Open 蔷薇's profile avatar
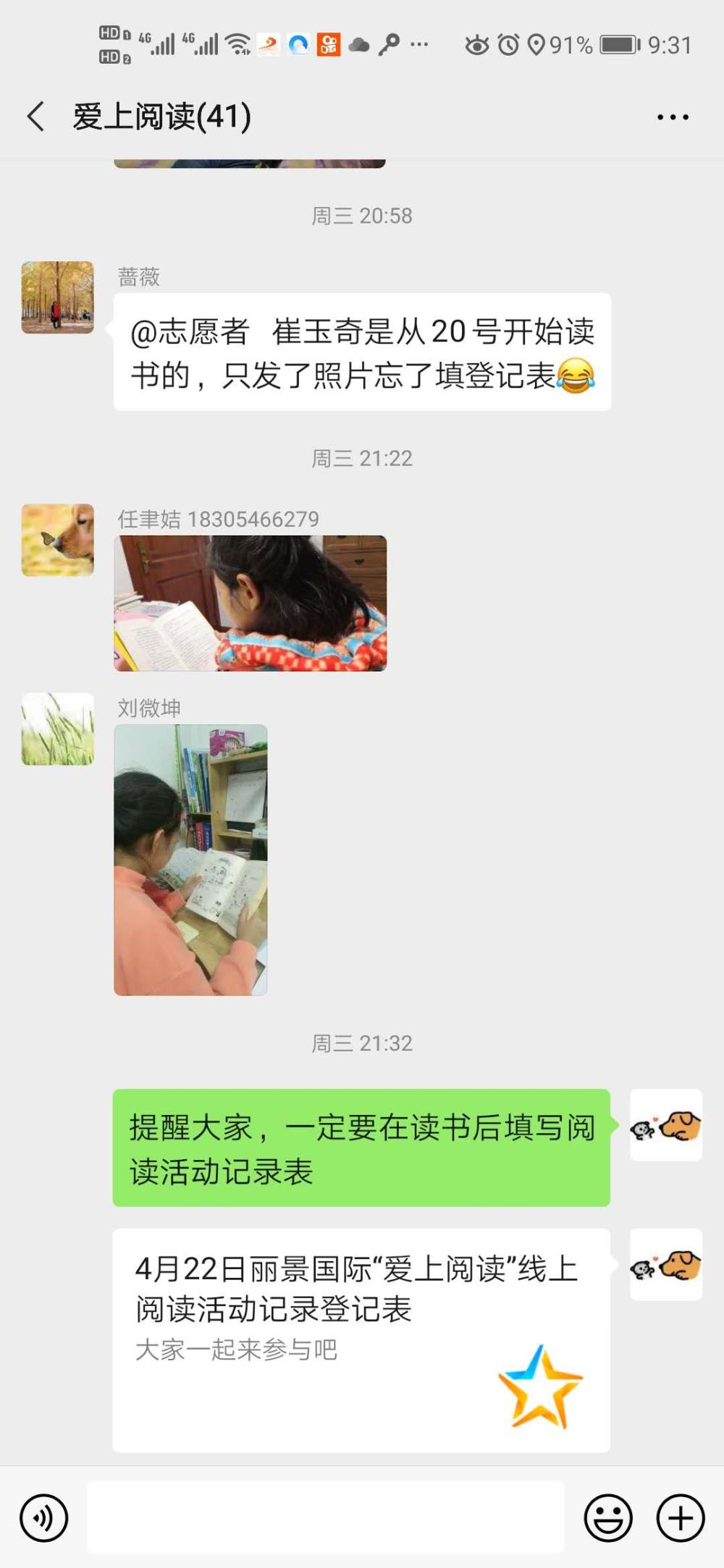The image size is (724, 1568). [x=58, y=297]
